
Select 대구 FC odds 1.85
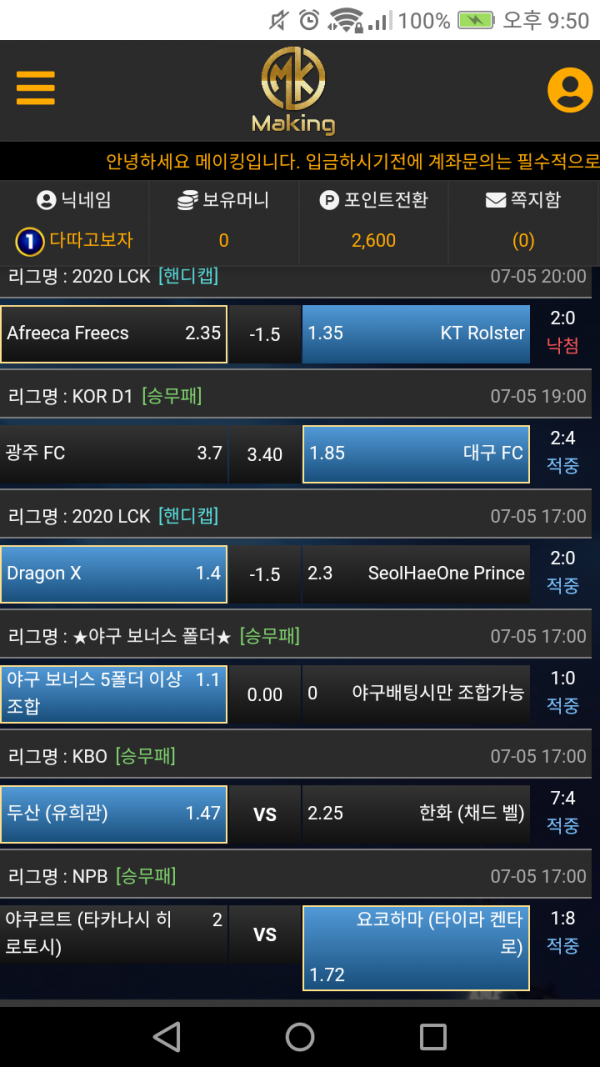[x=416, y=454]
